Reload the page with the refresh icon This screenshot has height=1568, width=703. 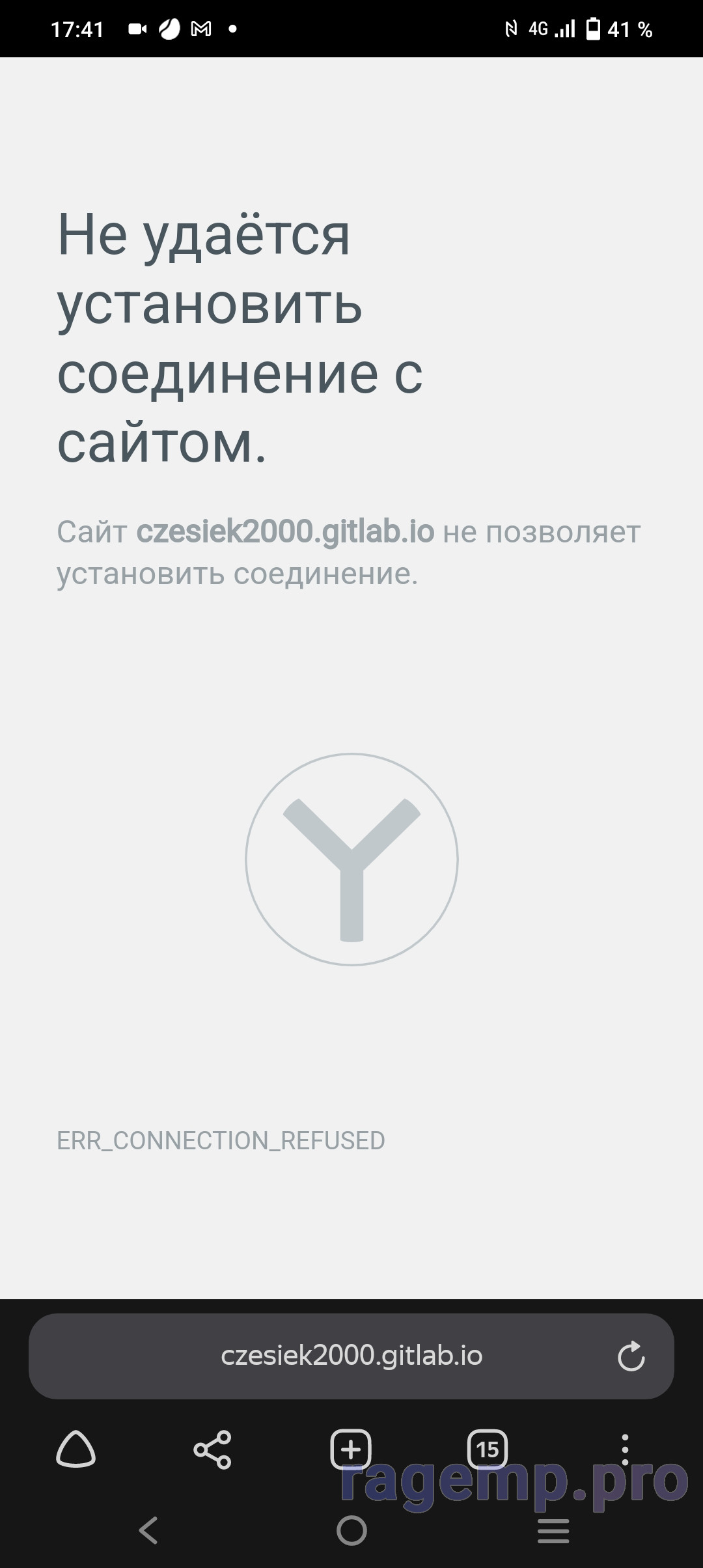(x=631, y=1356)
